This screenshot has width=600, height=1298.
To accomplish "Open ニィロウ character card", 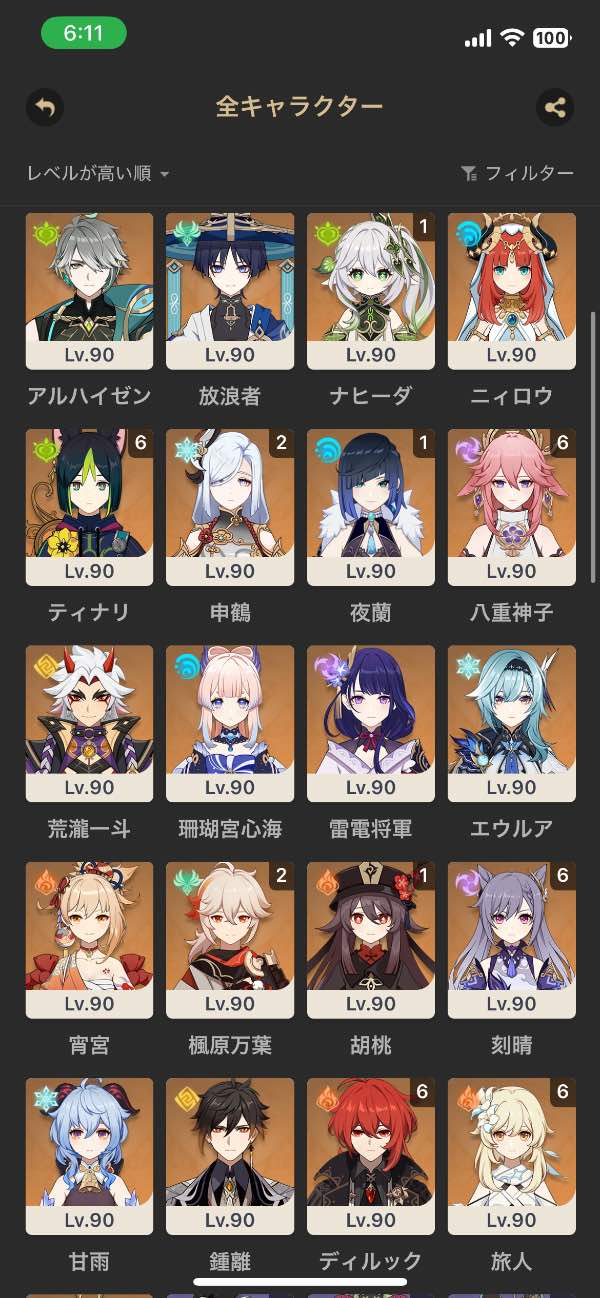I will (x=512, y=290).
